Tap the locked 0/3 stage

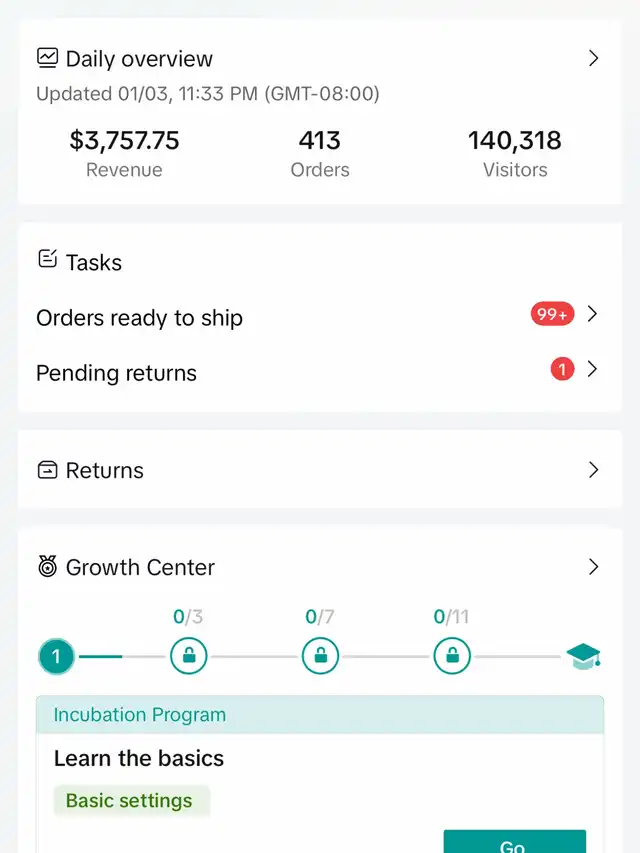click(x=188, y=656)
